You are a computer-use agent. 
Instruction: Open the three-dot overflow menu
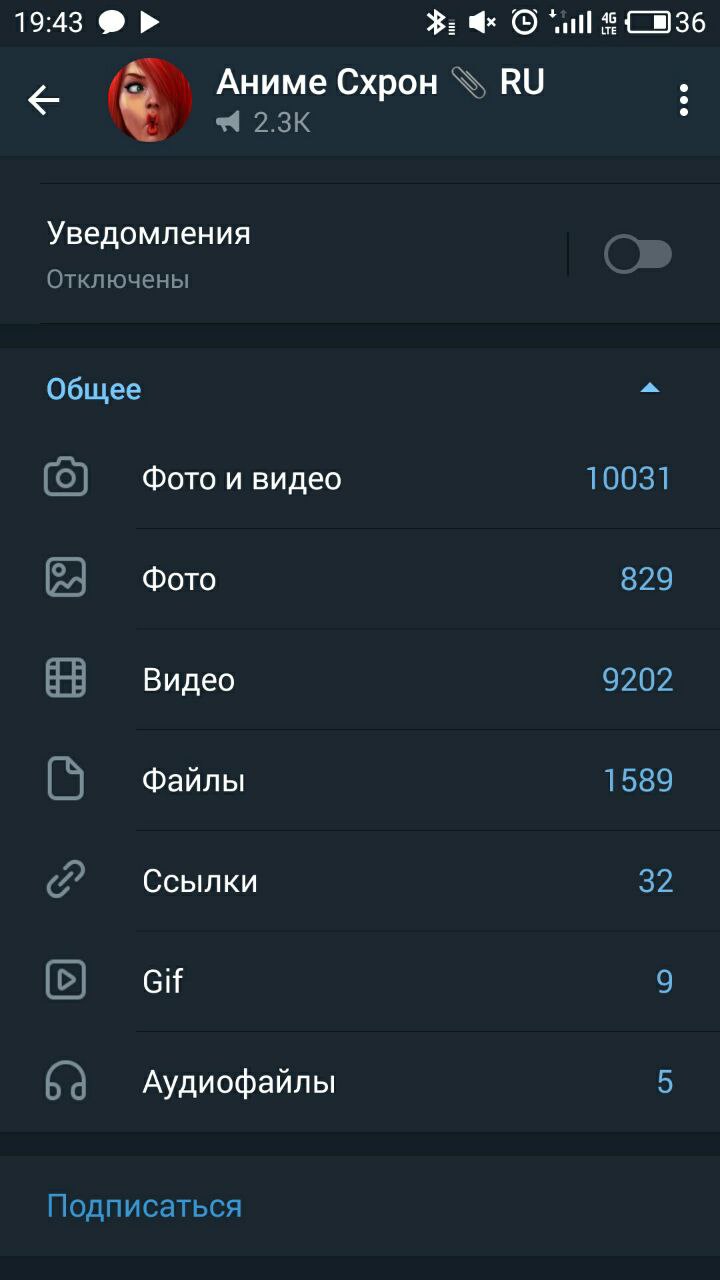click(x=684, y=100)
